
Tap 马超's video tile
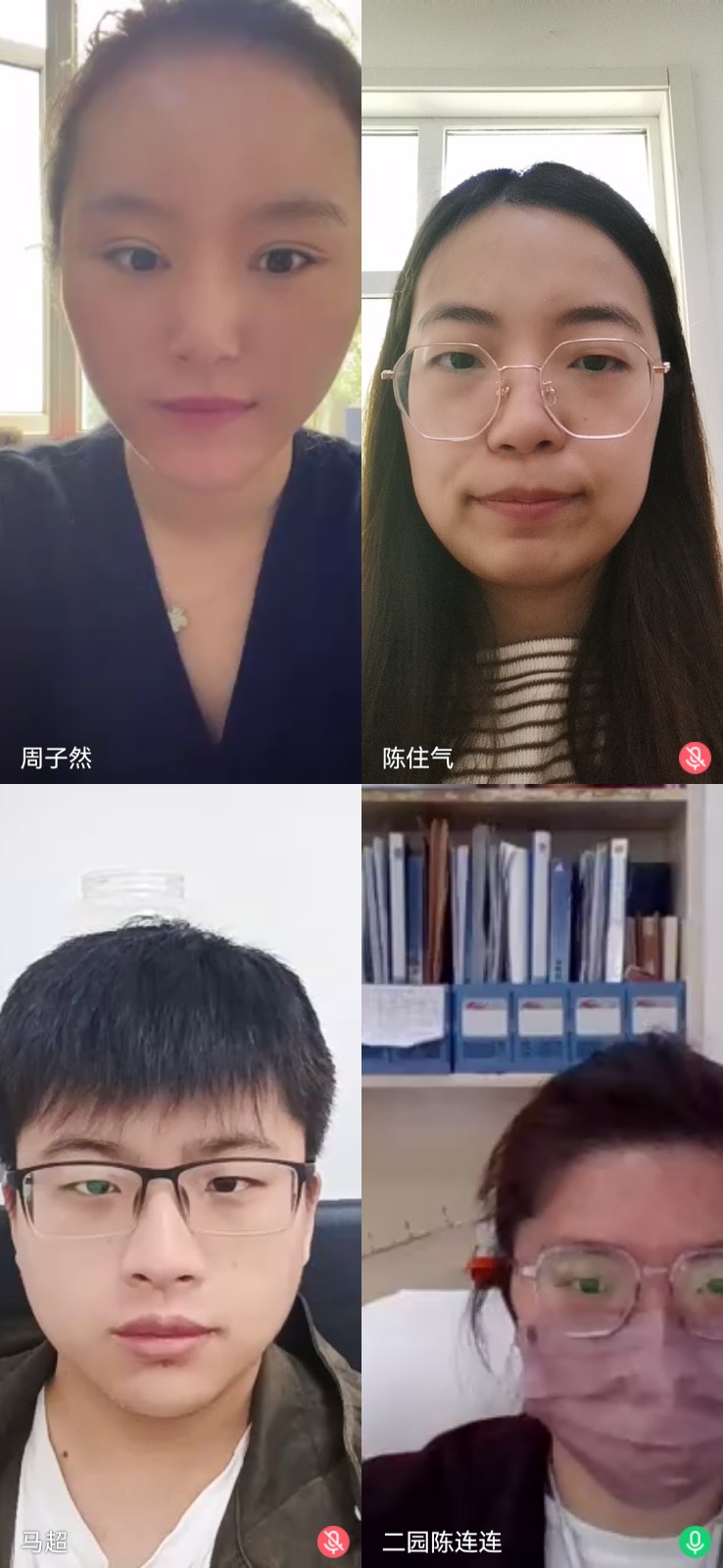click(x=180, y=1176)
